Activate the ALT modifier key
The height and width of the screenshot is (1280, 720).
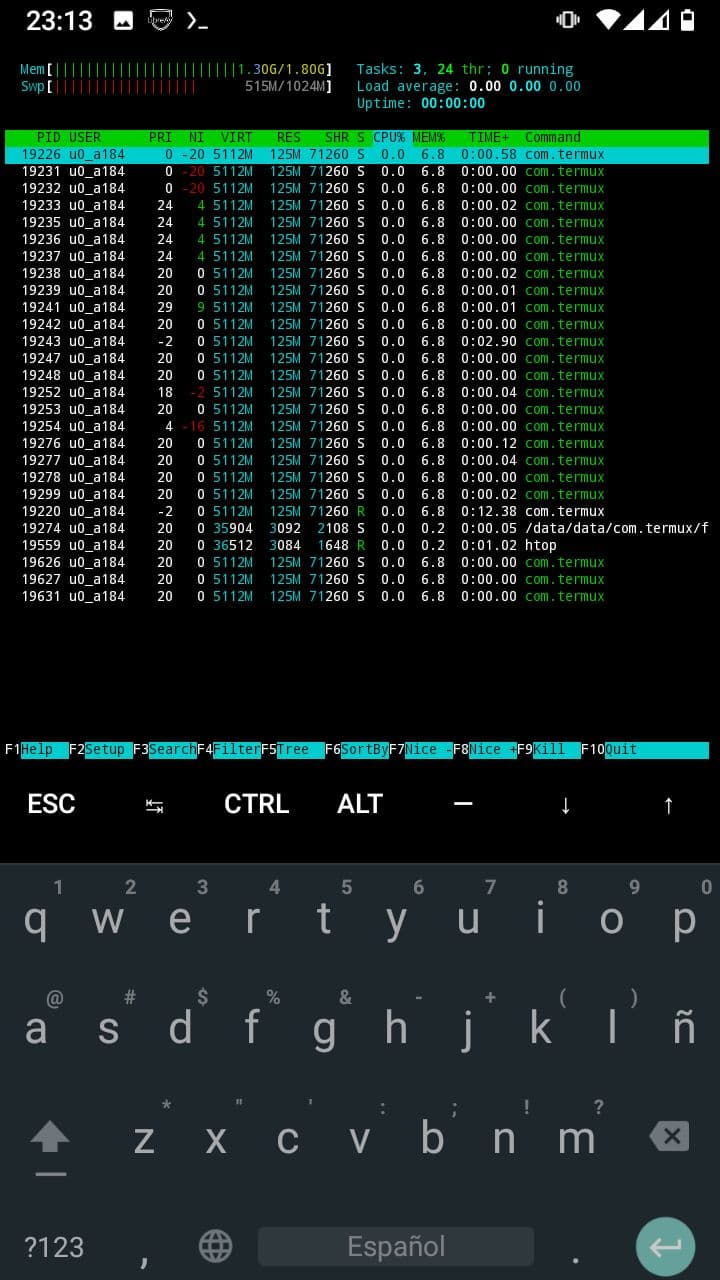pyautogui.click(x=360, y=804)
